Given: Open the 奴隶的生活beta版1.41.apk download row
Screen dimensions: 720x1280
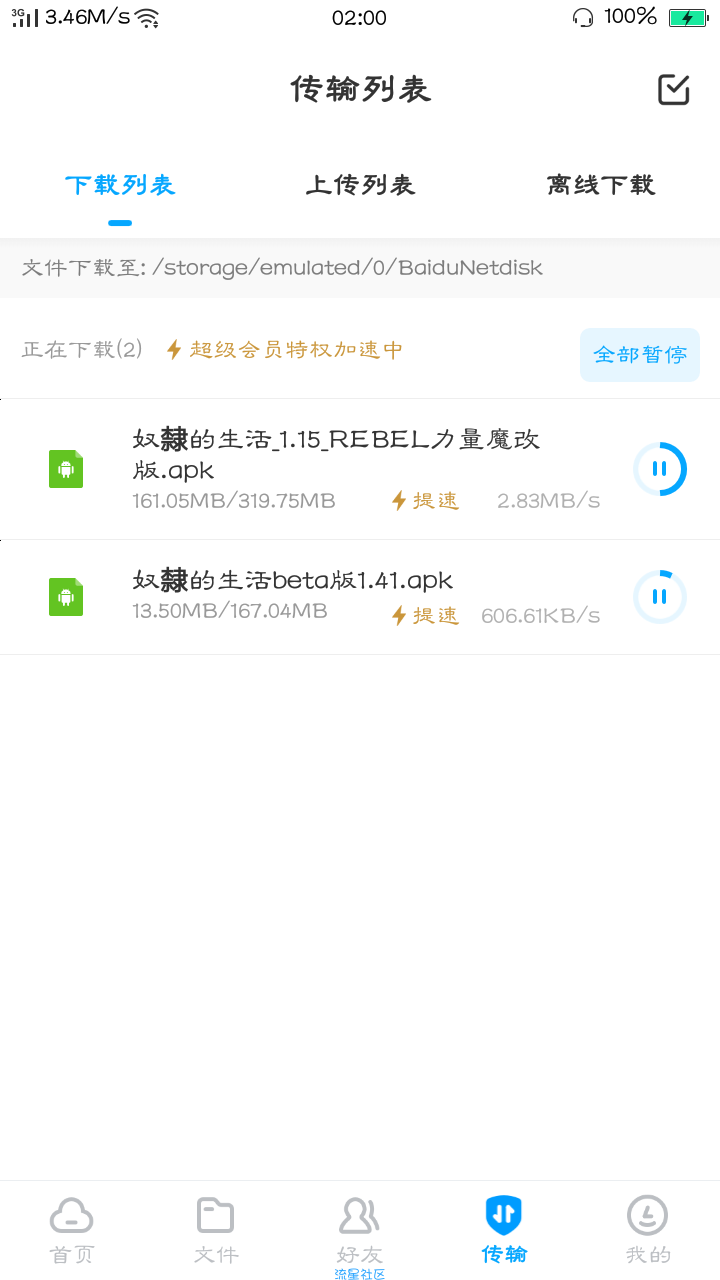Looking at the screenshot, I should pos(360,597).
